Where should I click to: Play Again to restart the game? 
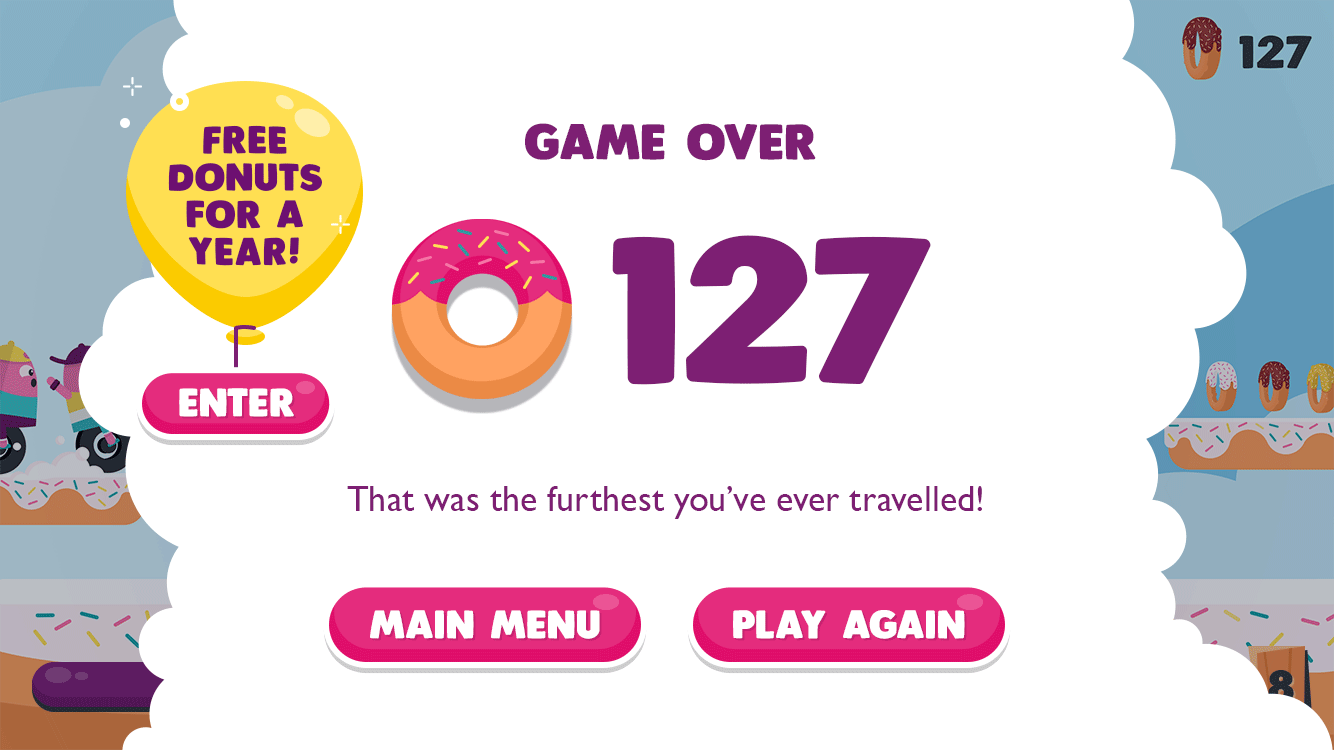tap(848, 625)
